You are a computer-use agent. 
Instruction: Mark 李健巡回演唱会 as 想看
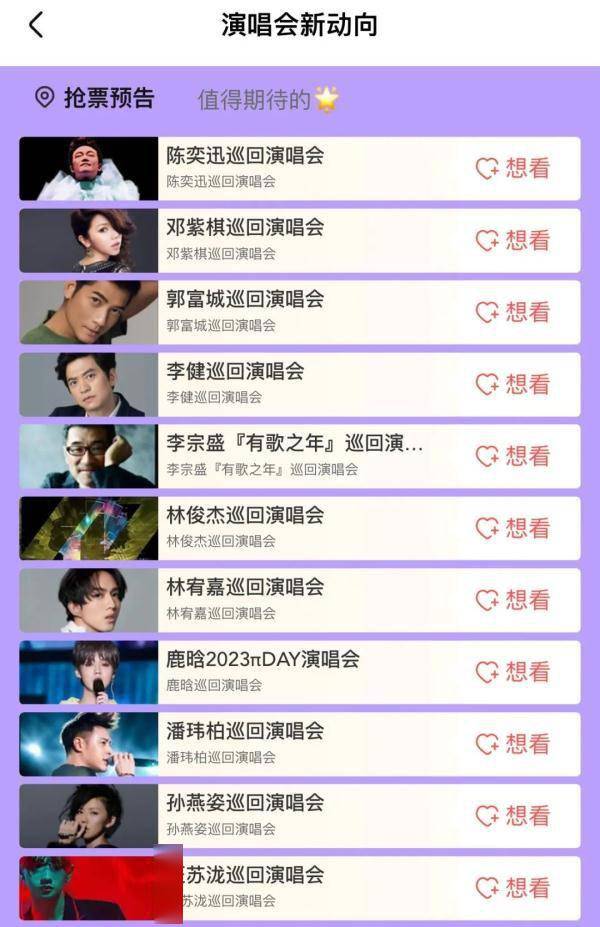513,384
